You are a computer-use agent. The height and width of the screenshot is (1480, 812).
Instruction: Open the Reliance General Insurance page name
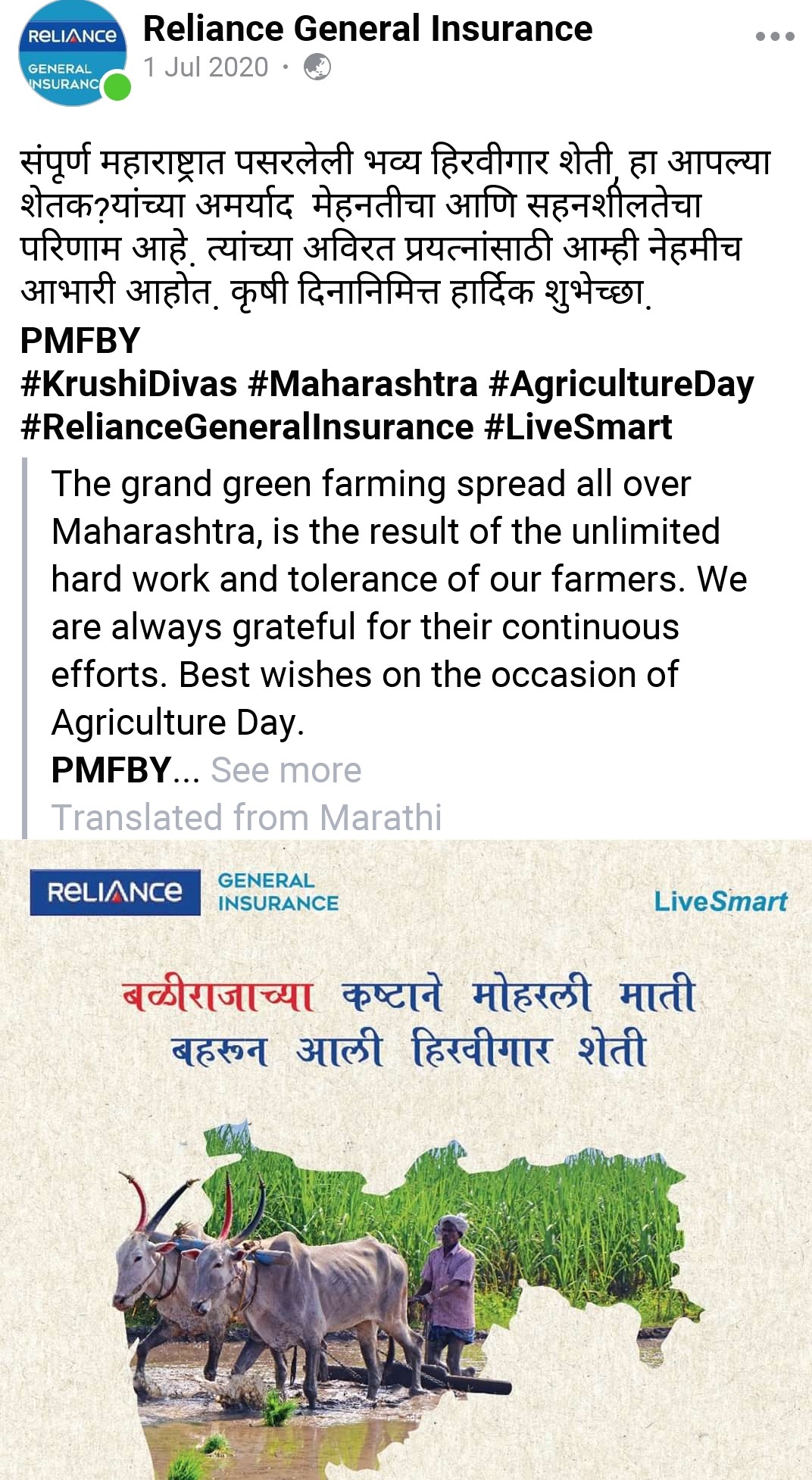tap(367, 29)
